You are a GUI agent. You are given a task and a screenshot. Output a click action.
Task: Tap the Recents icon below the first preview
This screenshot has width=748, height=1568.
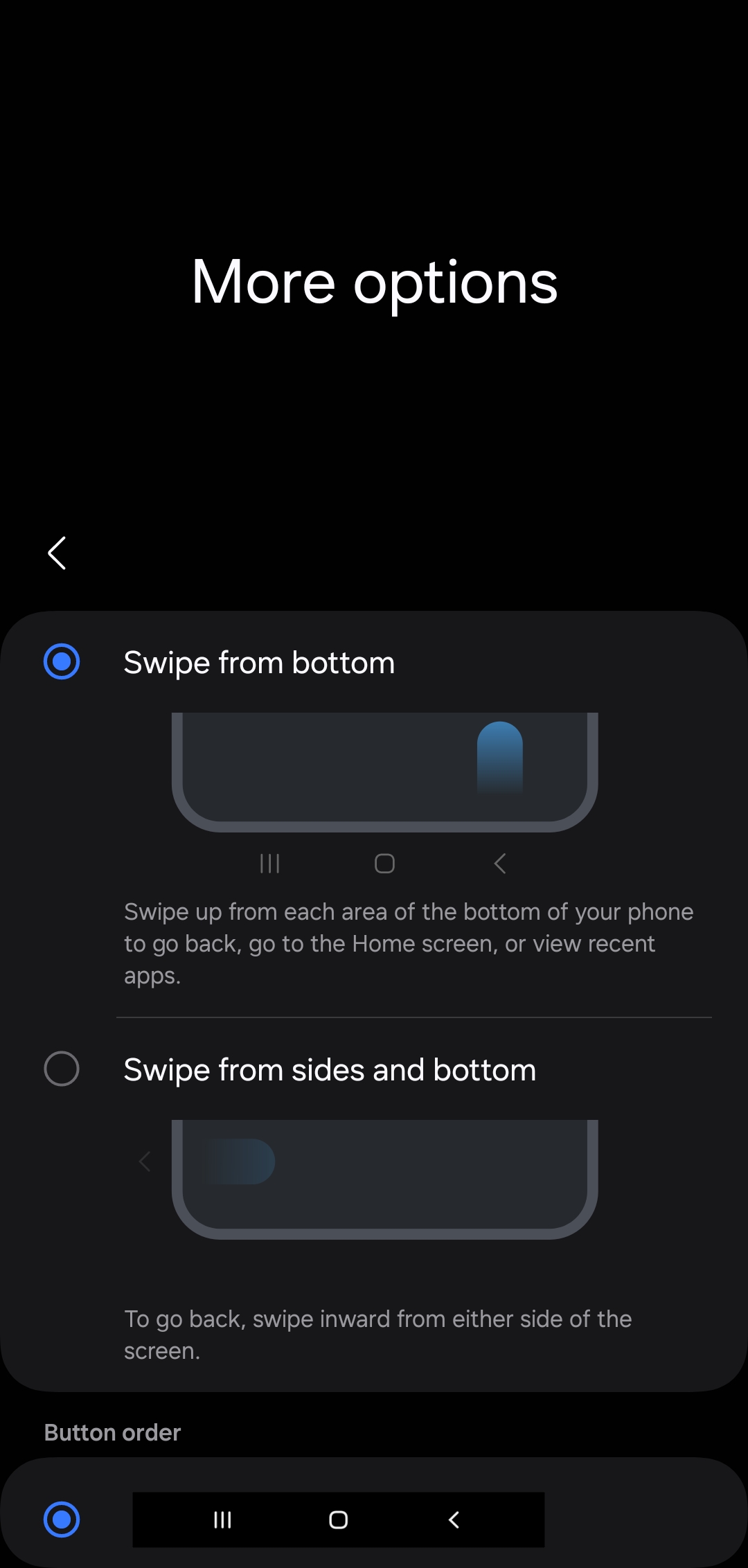(269, 863)
